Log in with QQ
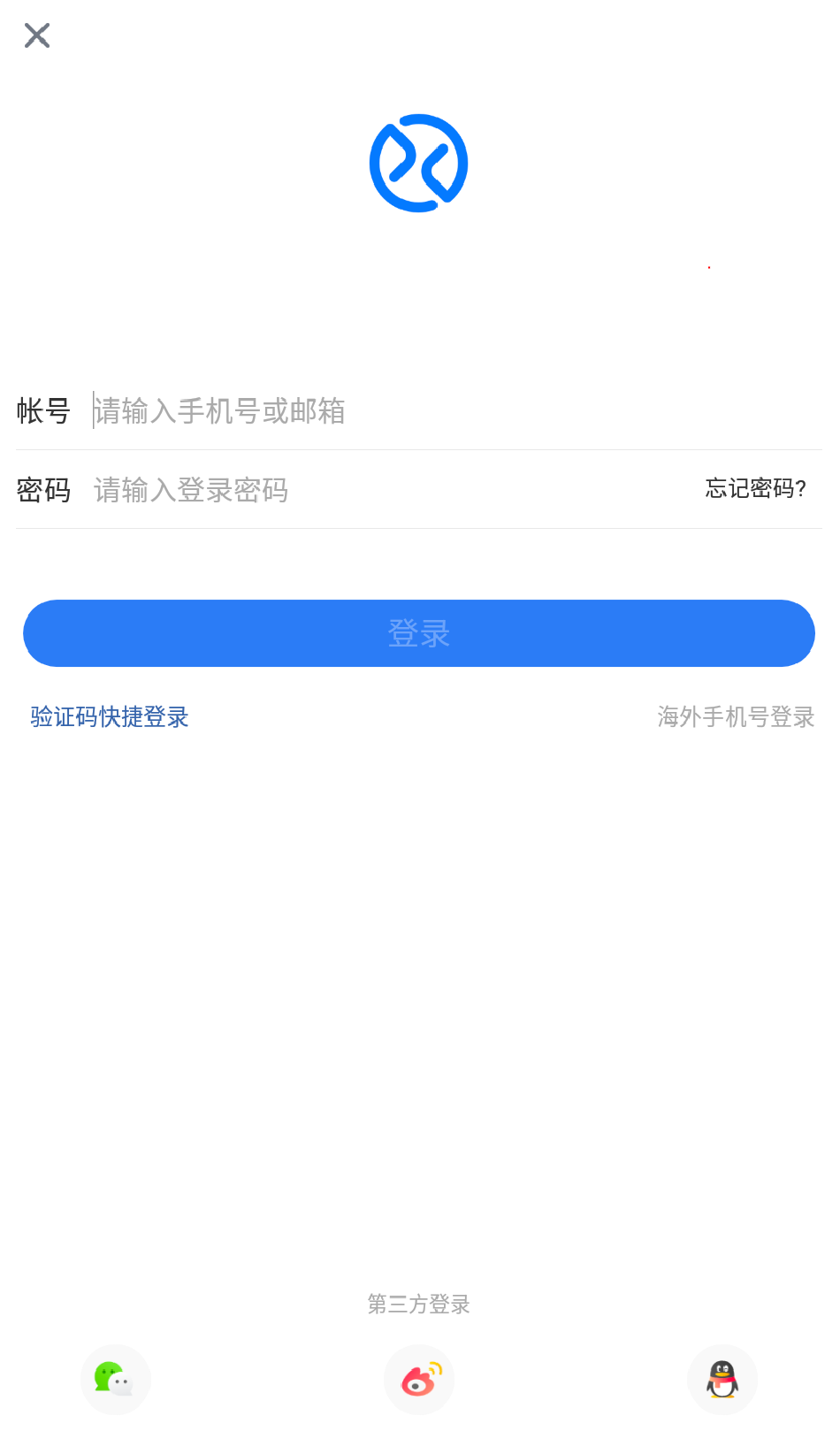 coord(722,1380)
